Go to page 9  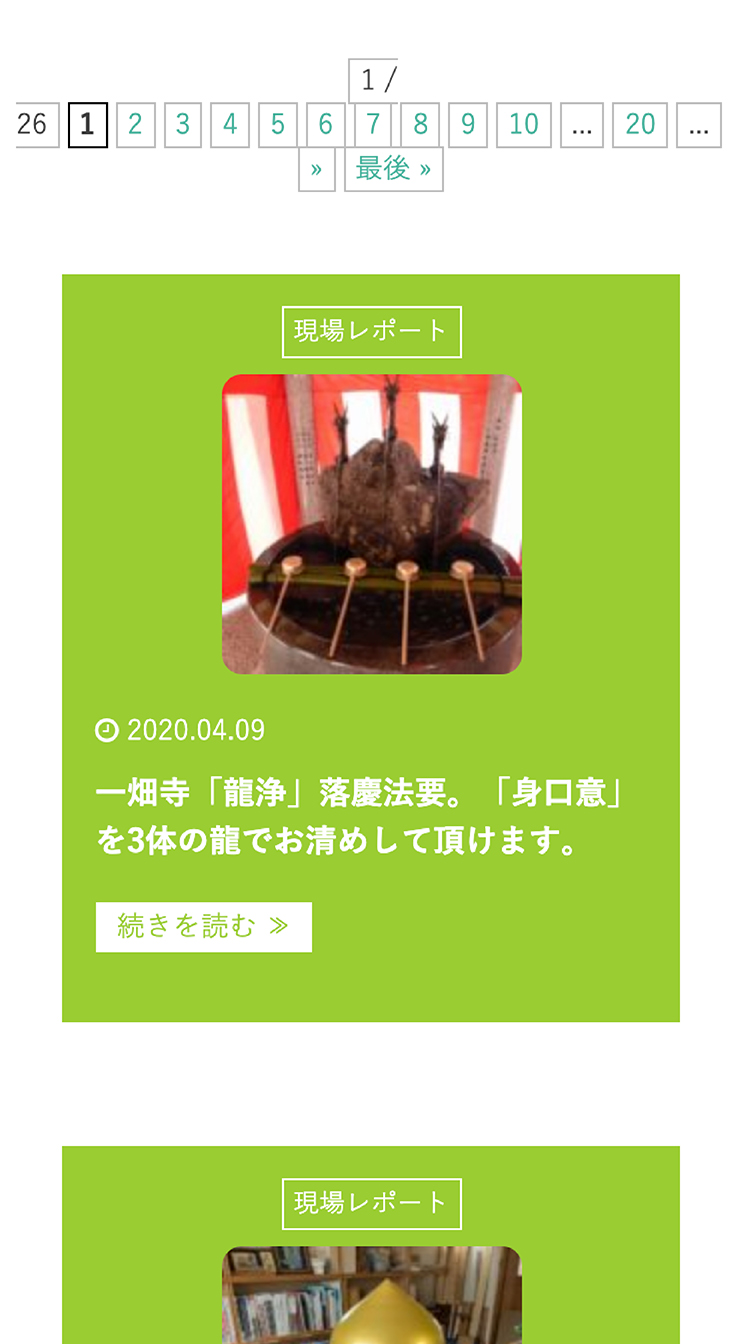468,125
